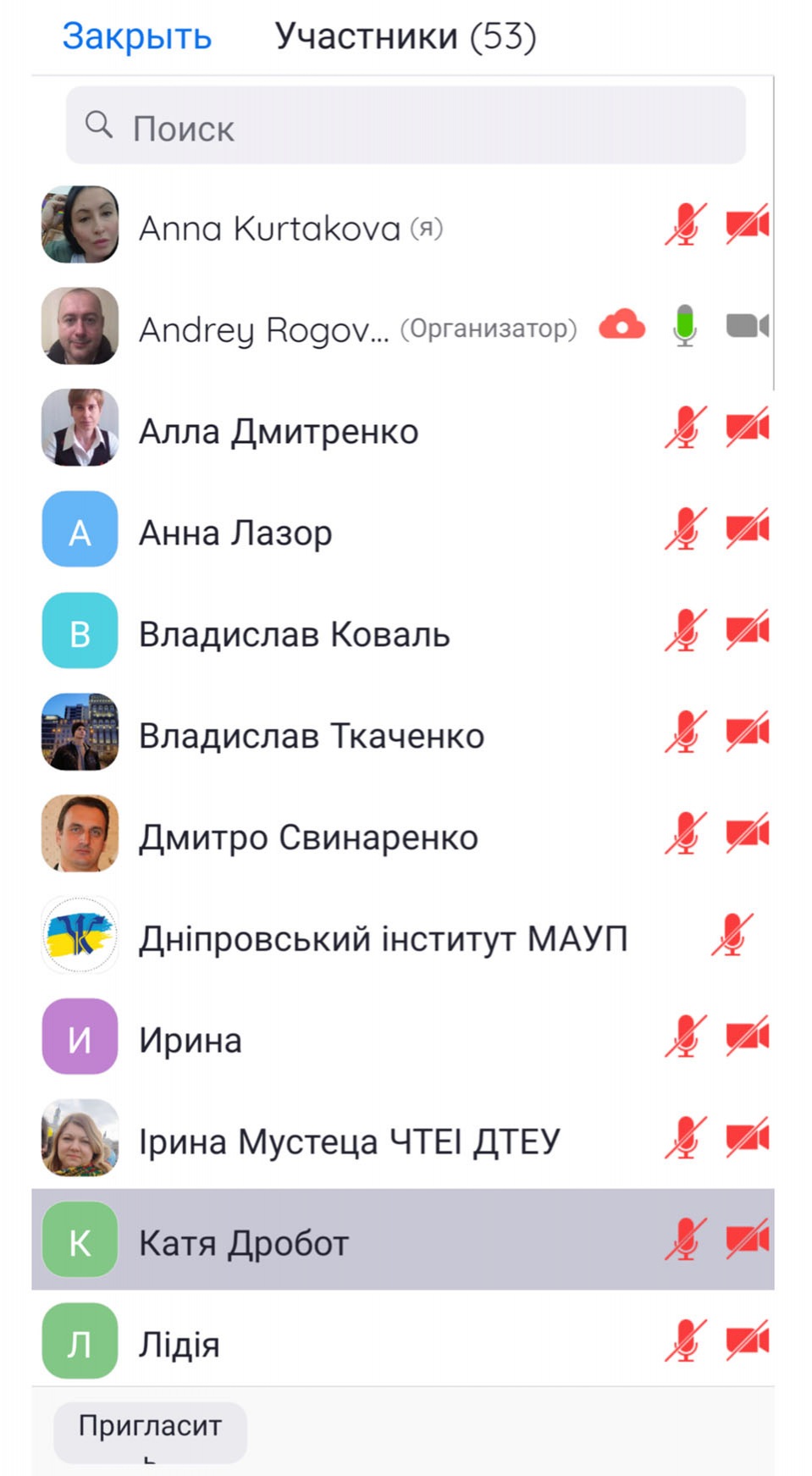Select Владислав Ткаченко from the list

click(312, 736)
